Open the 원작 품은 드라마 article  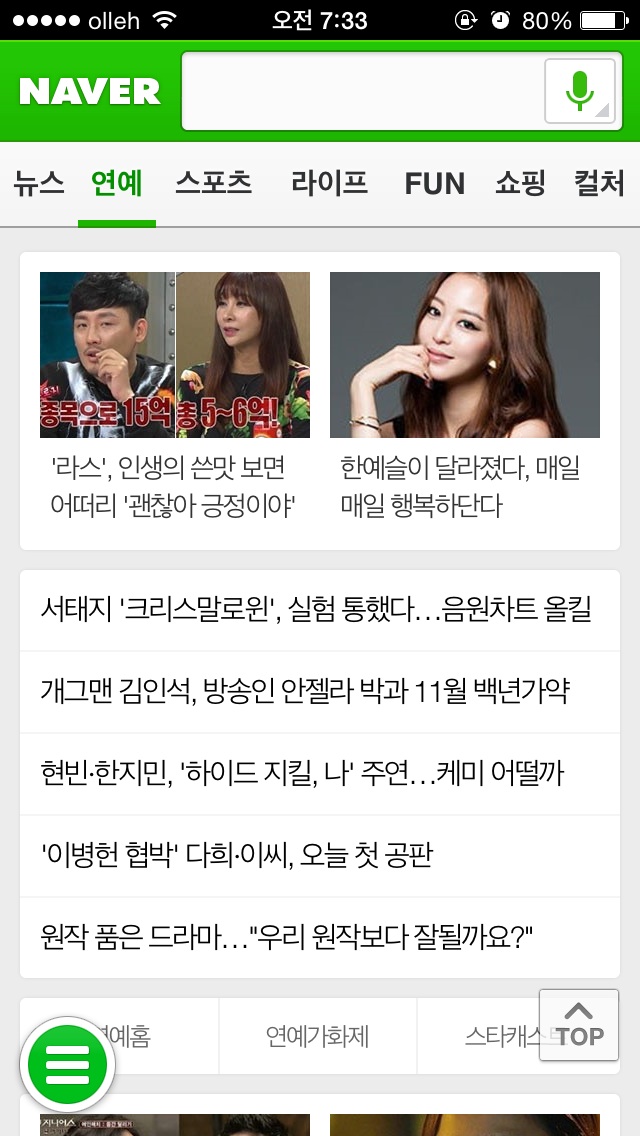coord(320,937)
